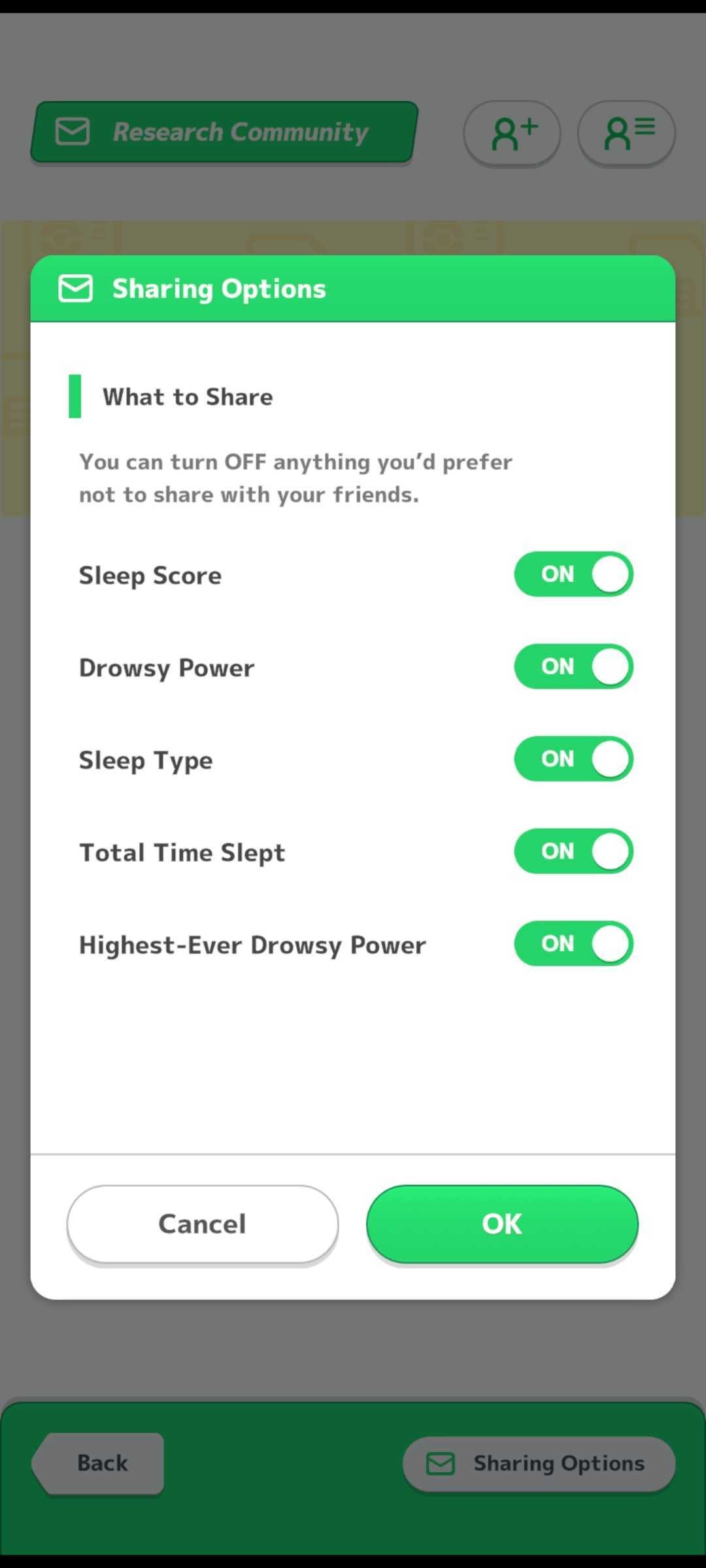
Task: Click the envelope icon on Research Community button
Action: (72, 131)
